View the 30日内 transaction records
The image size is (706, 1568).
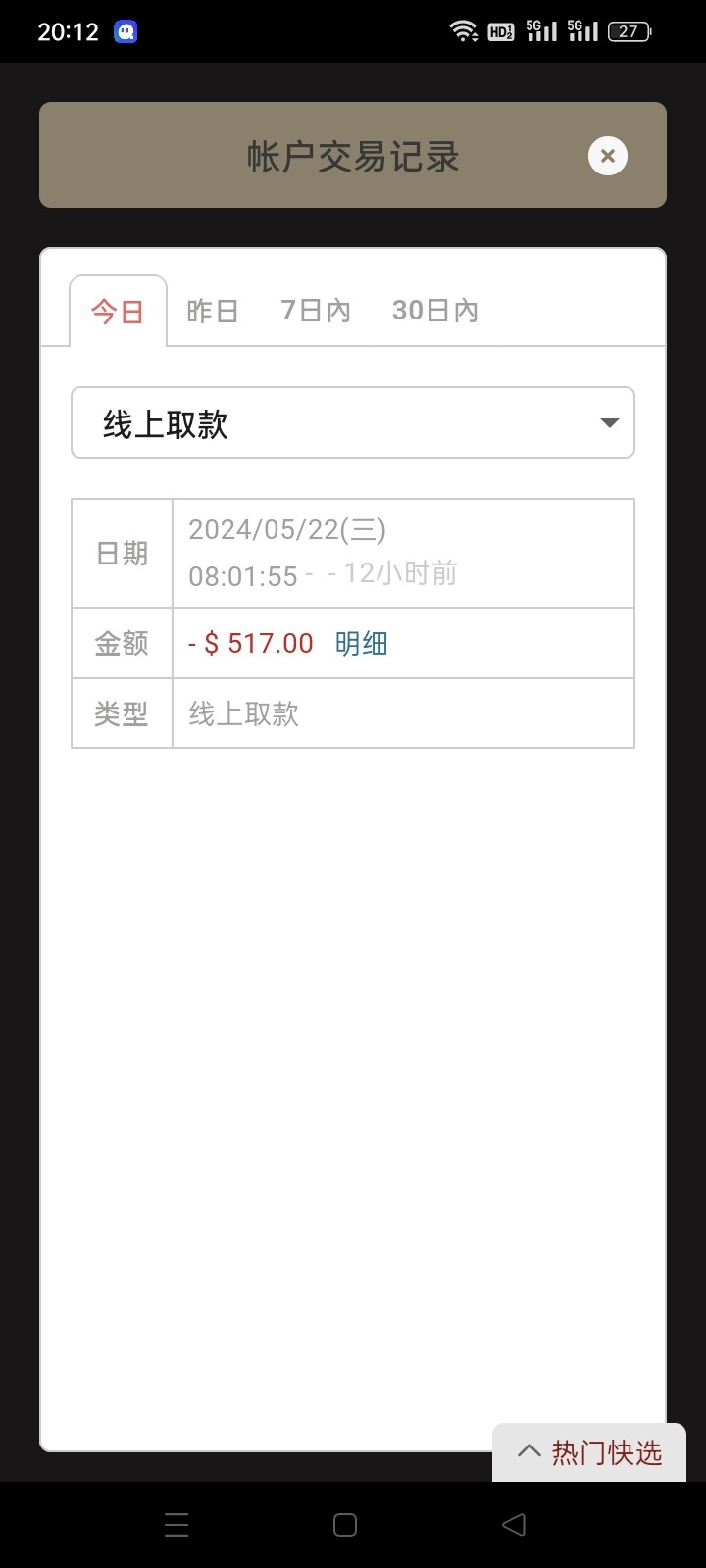coord(434,312)
